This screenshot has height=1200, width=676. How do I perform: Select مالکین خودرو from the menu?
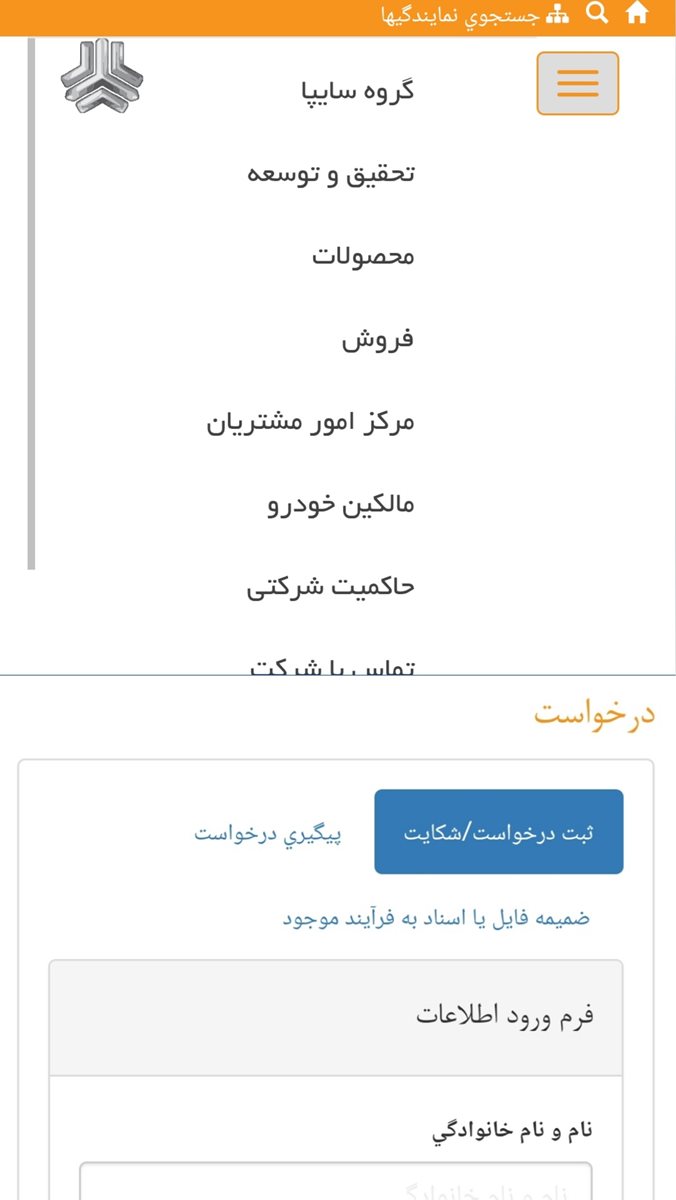(x=340, y=505)
